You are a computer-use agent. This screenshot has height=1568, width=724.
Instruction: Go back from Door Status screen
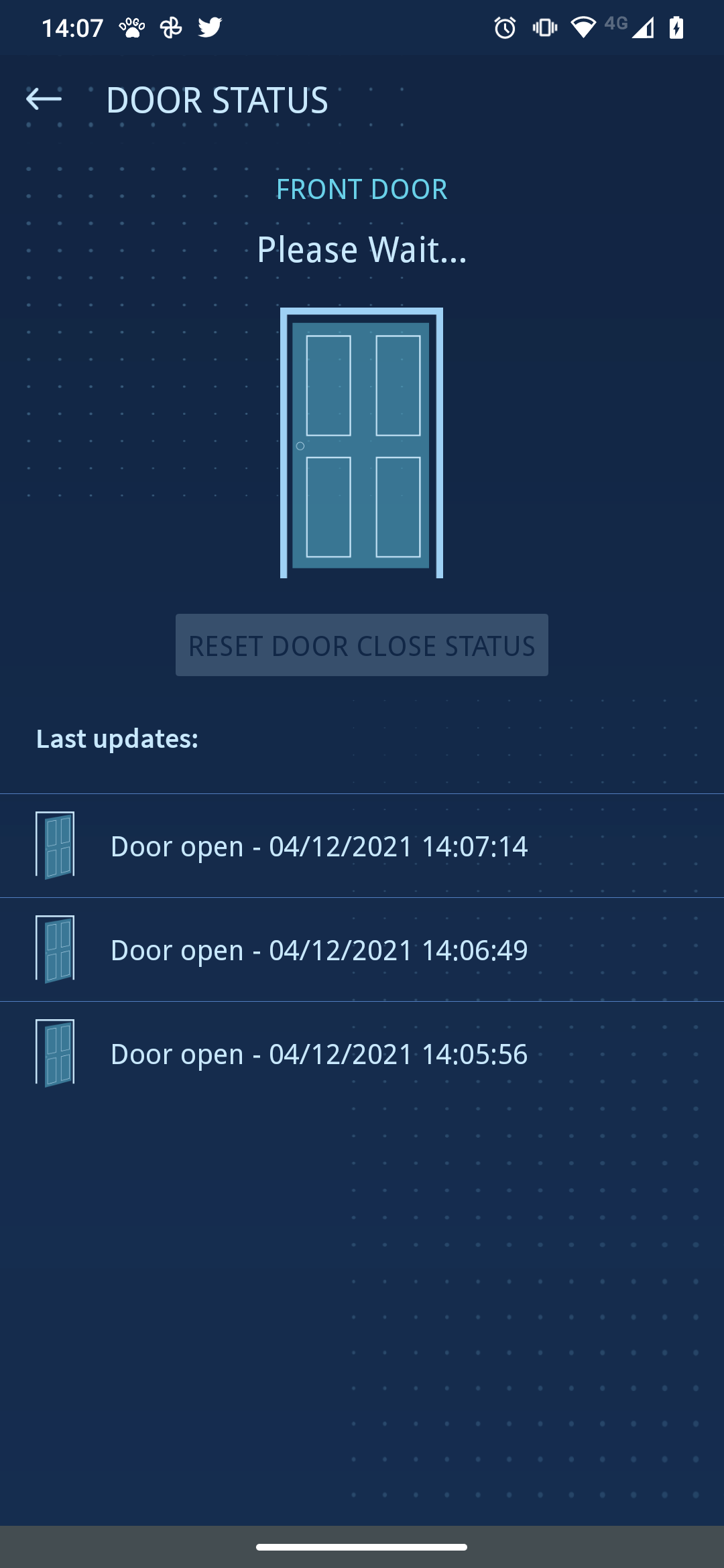click(x=44, y=99)
